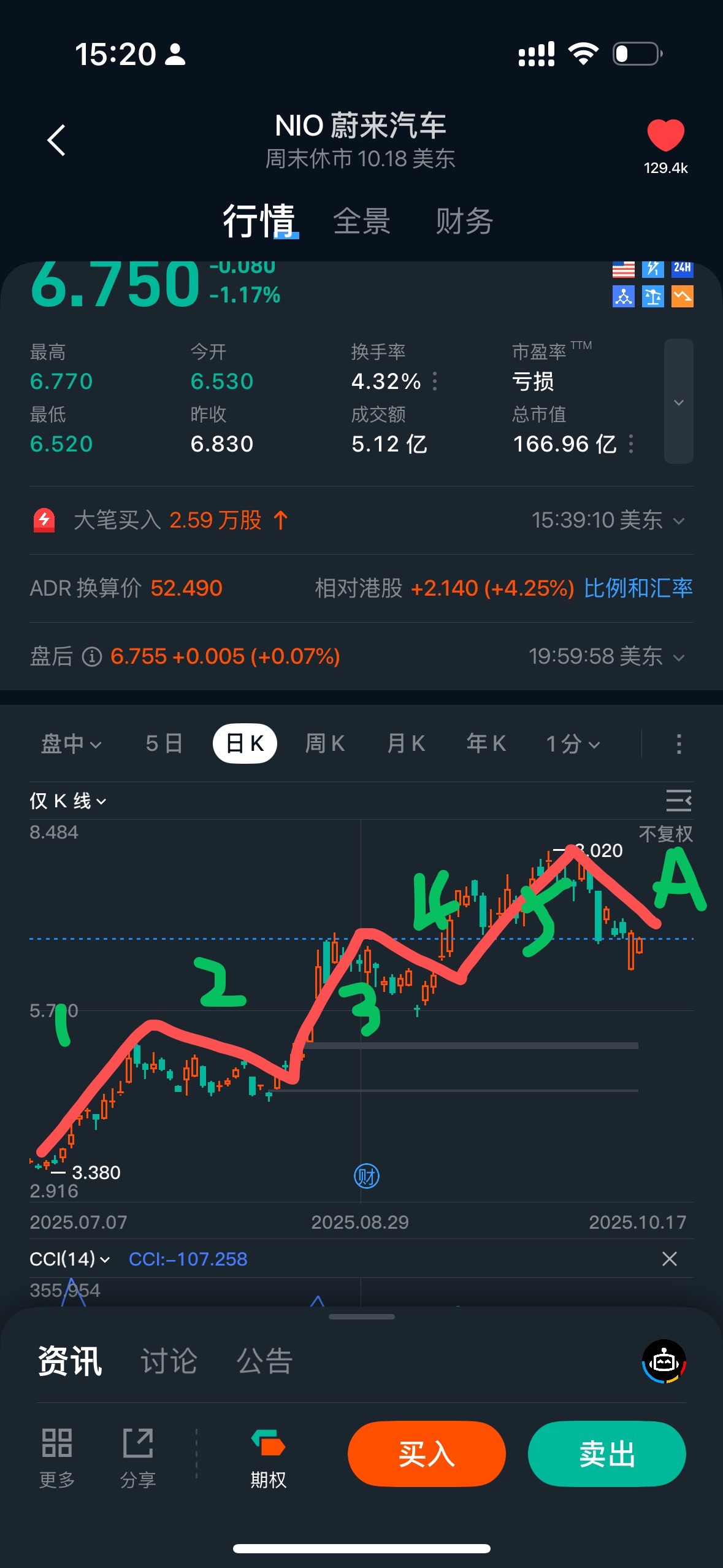This screenshot has width=723, height=1568.
Task: Close the CCI indicator panel
Action: 669,1259
